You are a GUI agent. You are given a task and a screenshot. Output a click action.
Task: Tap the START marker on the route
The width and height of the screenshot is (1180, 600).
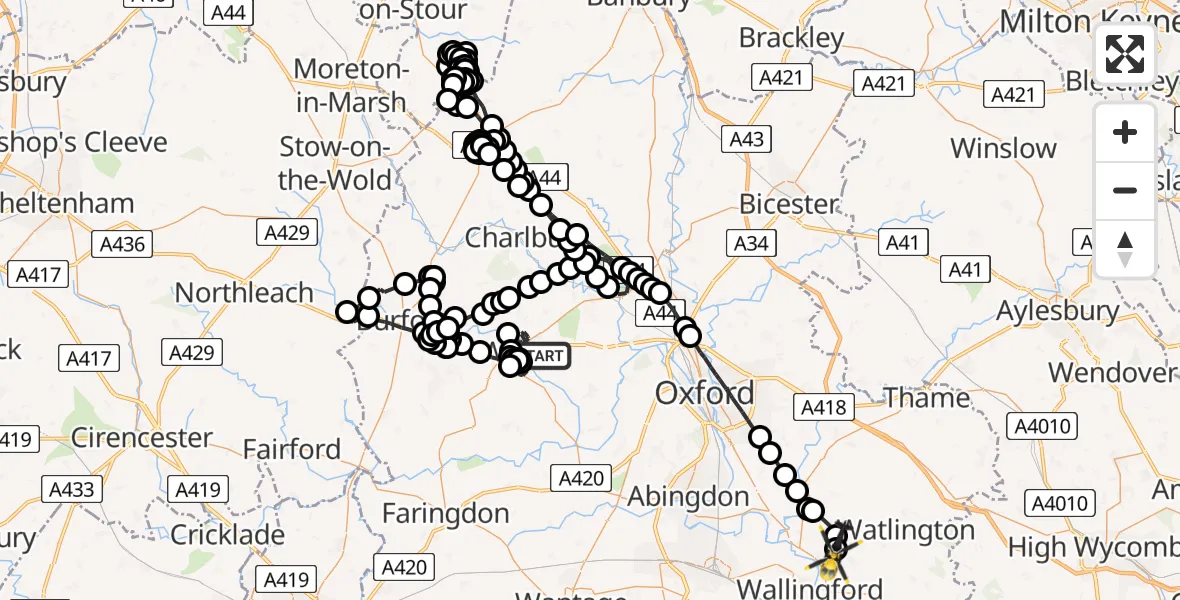(545, 356)
